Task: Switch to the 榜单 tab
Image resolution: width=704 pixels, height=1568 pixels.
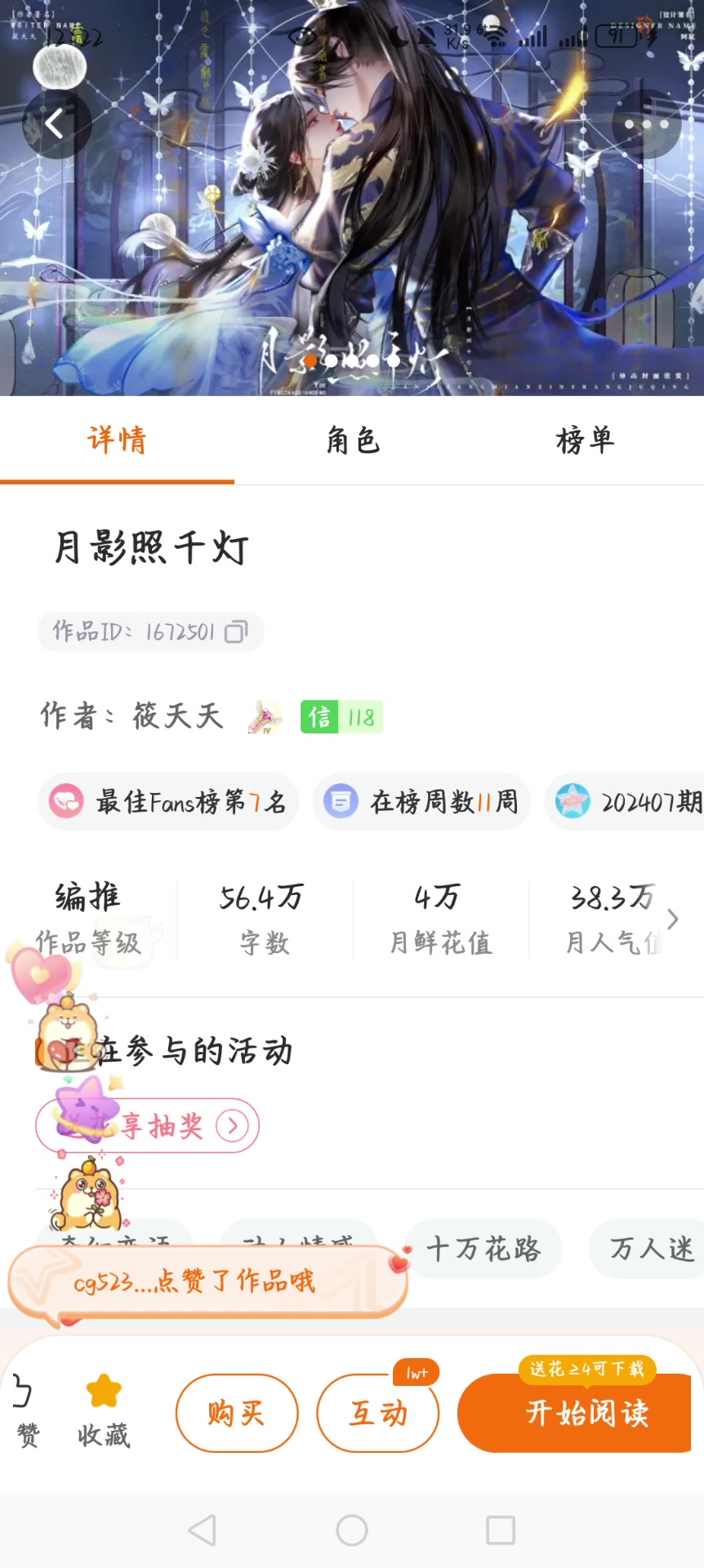Action: tap(585, 441)
